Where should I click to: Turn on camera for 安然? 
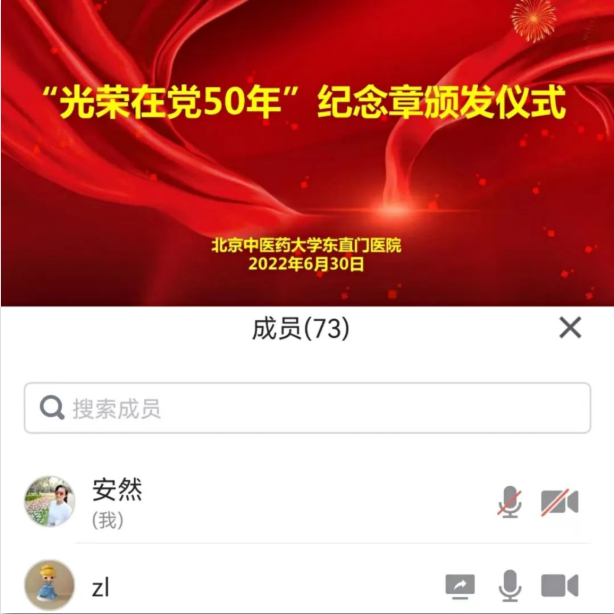point(560,502)
